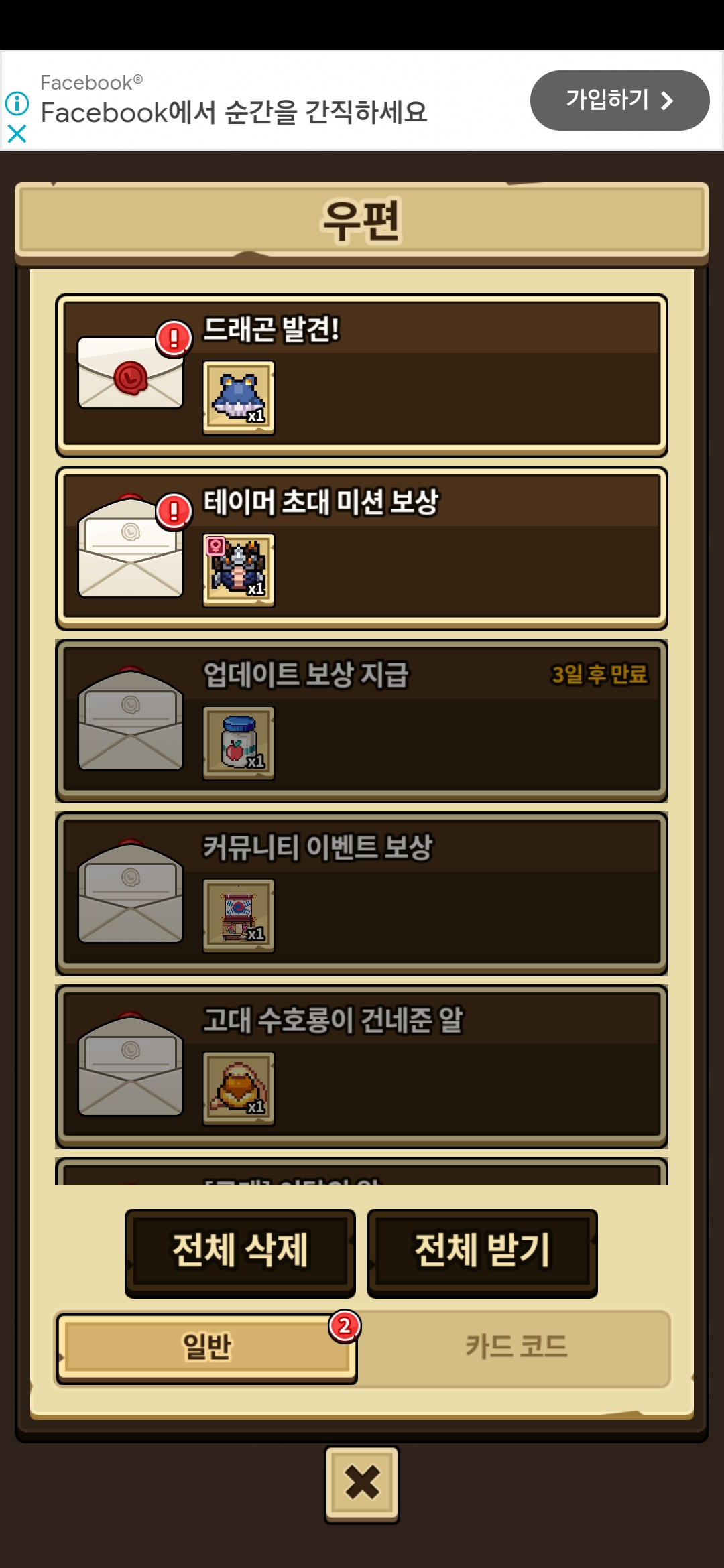Switch to the 일반 tab

pyautogui.click(x=206, y=1347)
